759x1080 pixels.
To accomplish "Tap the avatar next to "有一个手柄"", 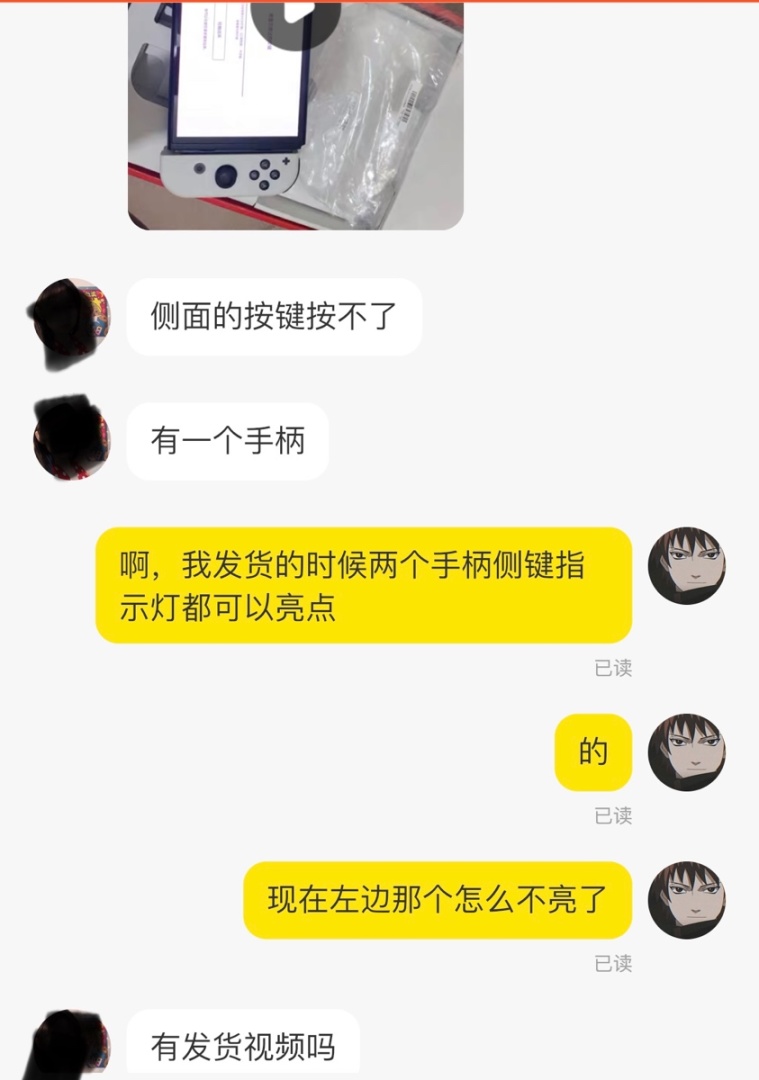I will 72,440.
